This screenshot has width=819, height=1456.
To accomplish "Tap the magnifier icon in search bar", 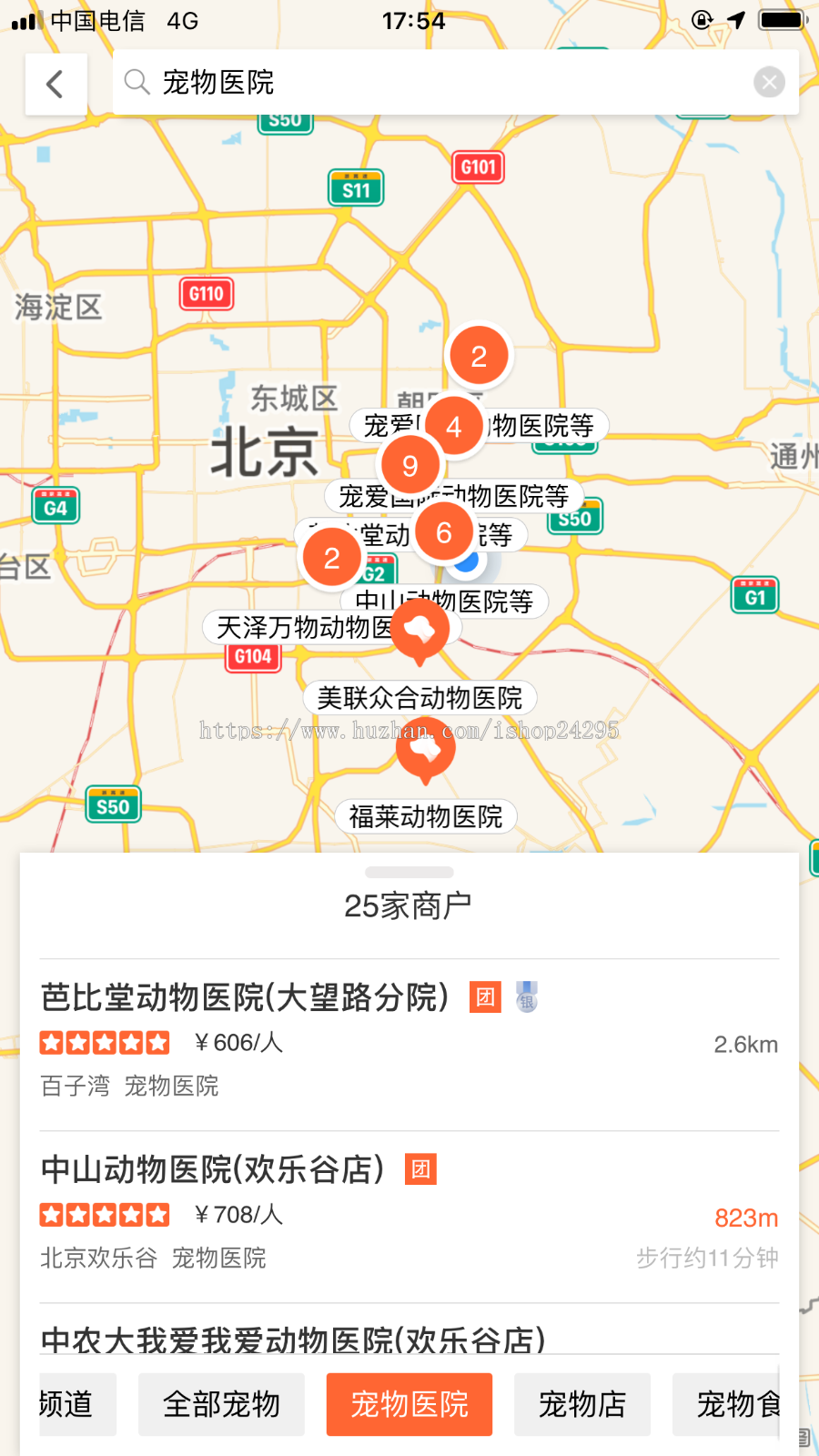I will click(136, 82).
